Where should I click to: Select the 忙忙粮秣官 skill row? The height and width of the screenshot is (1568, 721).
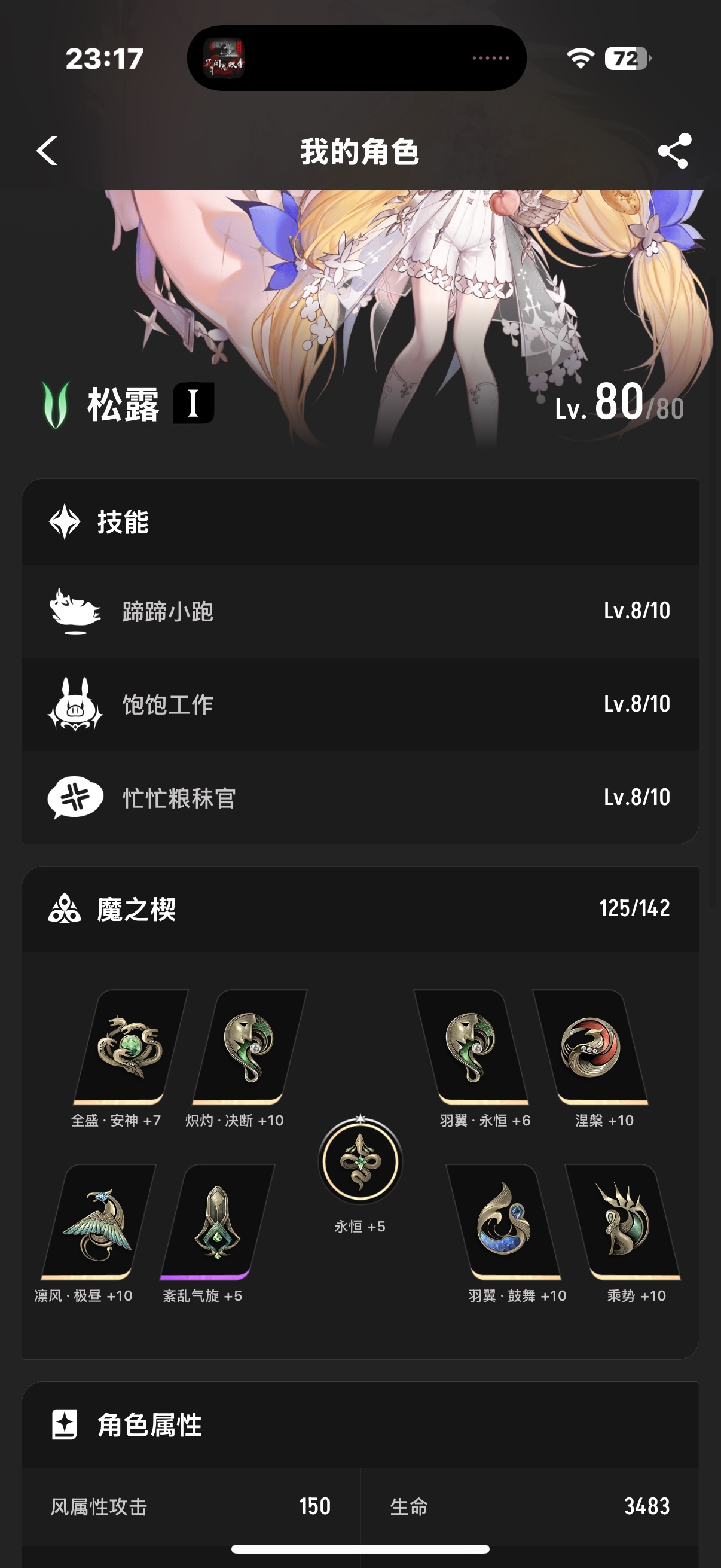coord(360,797)
